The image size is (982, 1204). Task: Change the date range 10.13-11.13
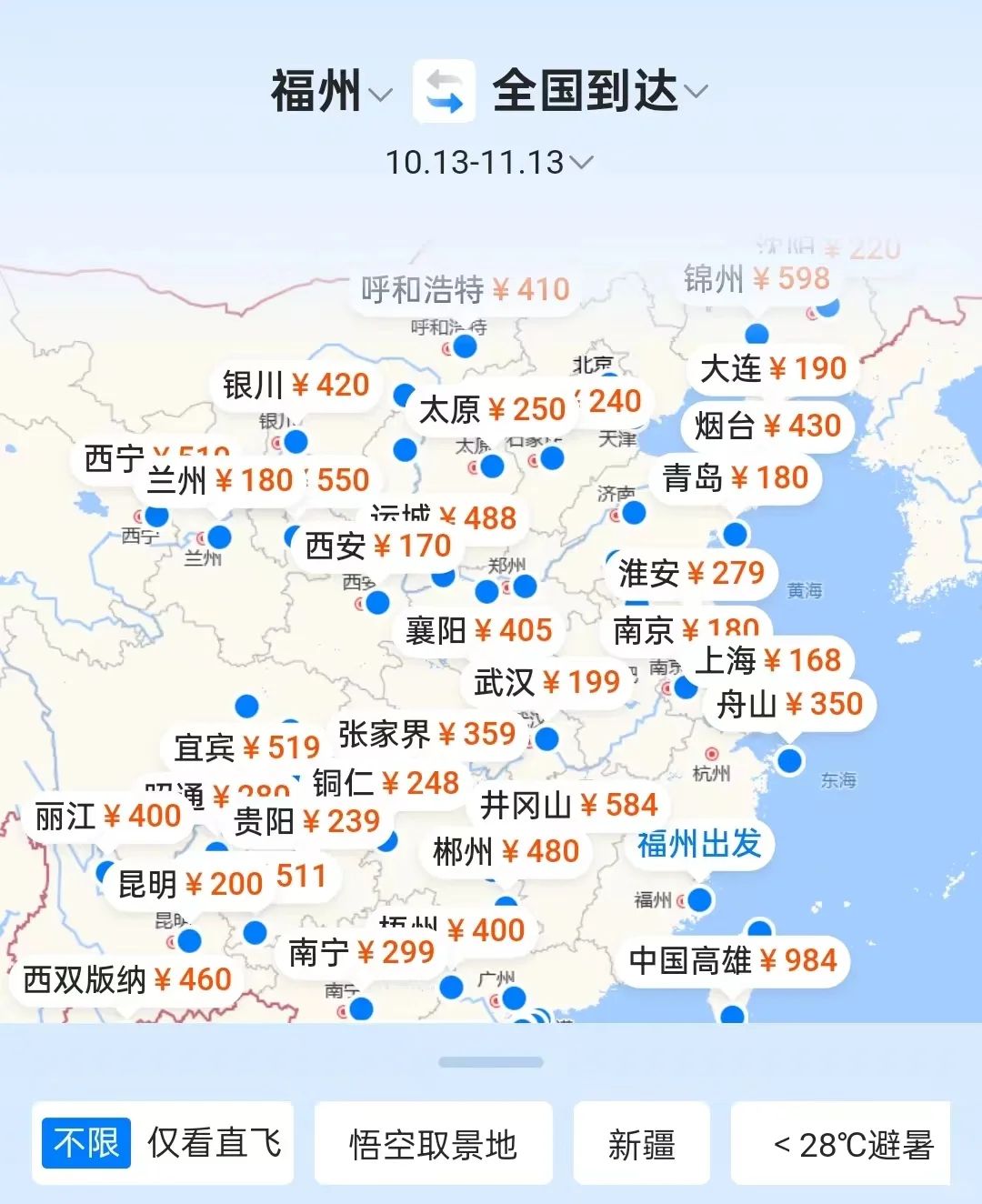(x=488, y=163)
